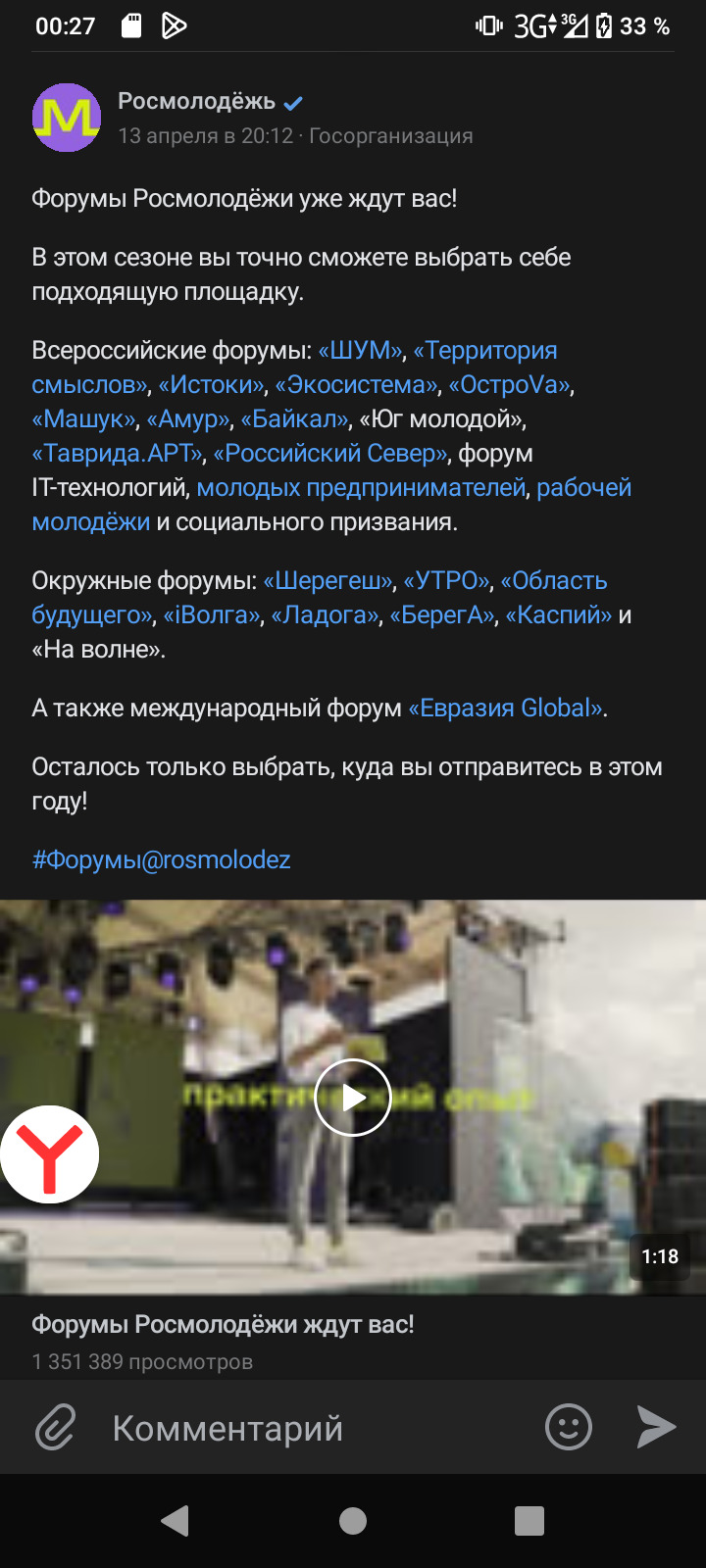Follow the «Истоки» link
This screenshot has width=706, height=1568.
point(212,385)
